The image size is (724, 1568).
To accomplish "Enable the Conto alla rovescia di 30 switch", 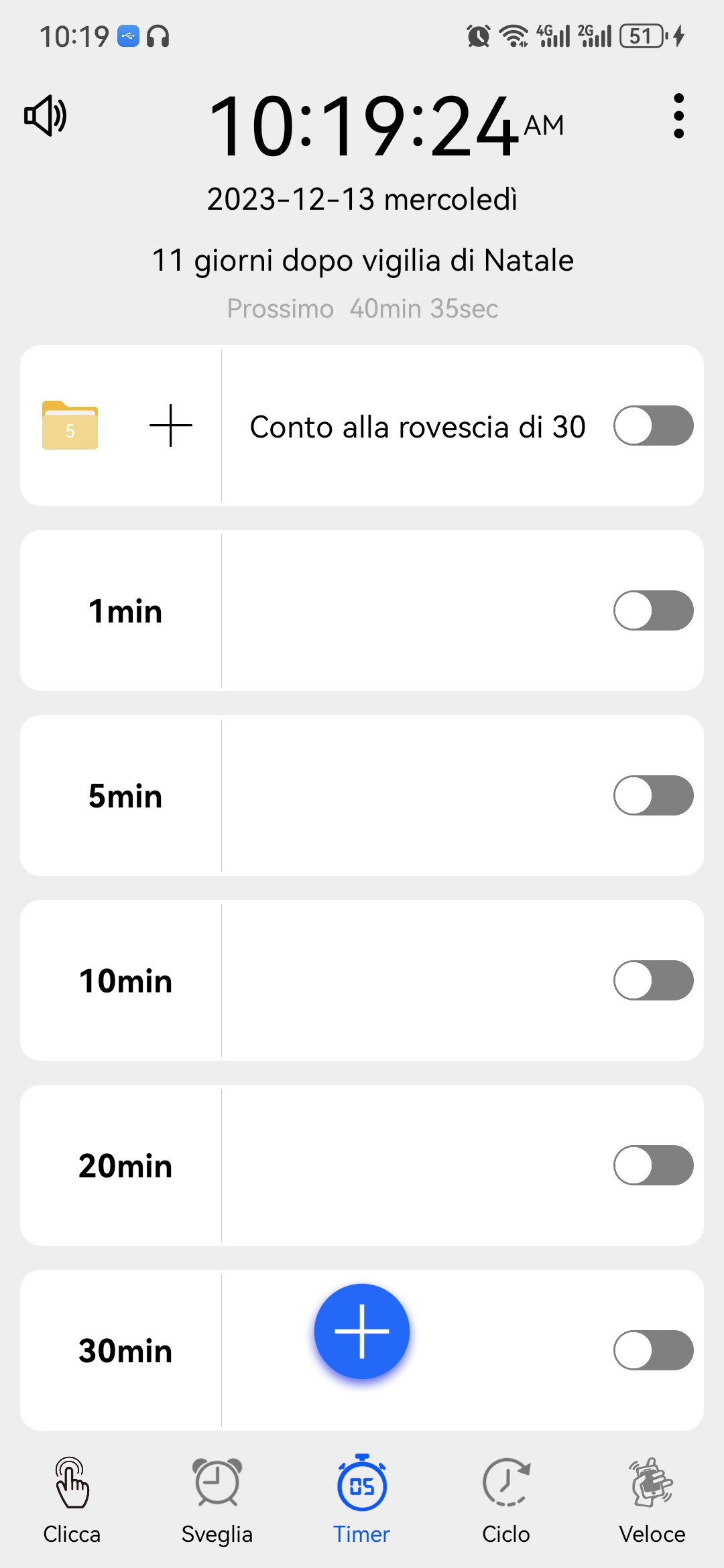I will [654, 426].
